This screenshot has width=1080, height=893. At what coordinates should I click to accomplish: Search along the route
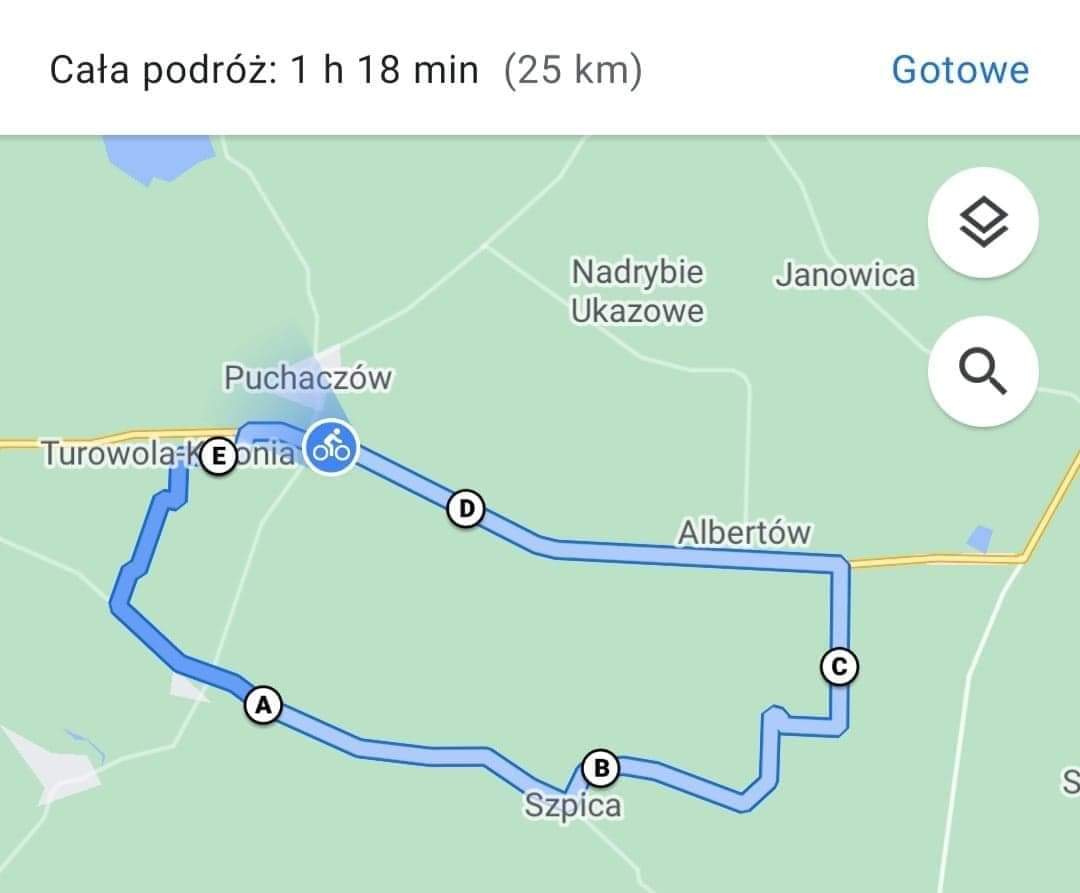pos(983,372)
